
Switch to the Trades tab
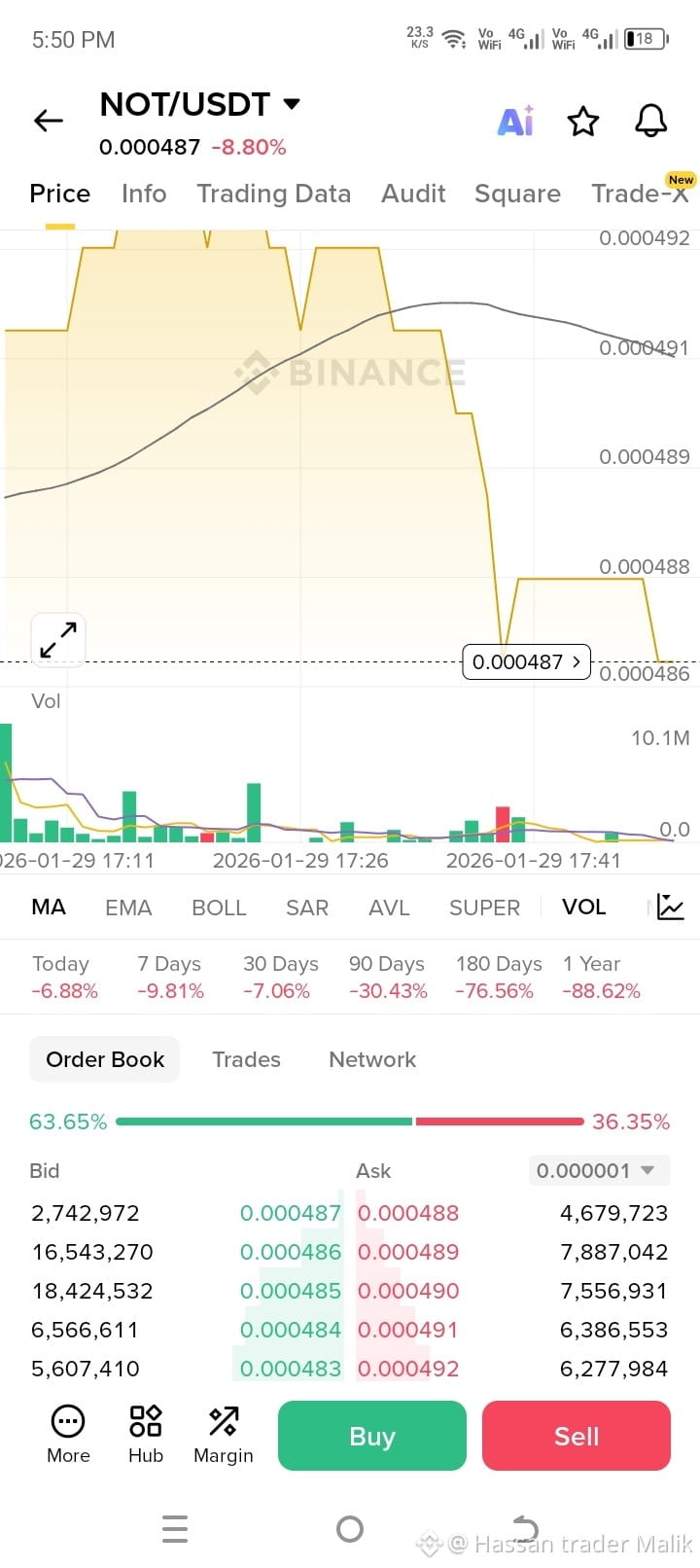tap(246, 1059)
